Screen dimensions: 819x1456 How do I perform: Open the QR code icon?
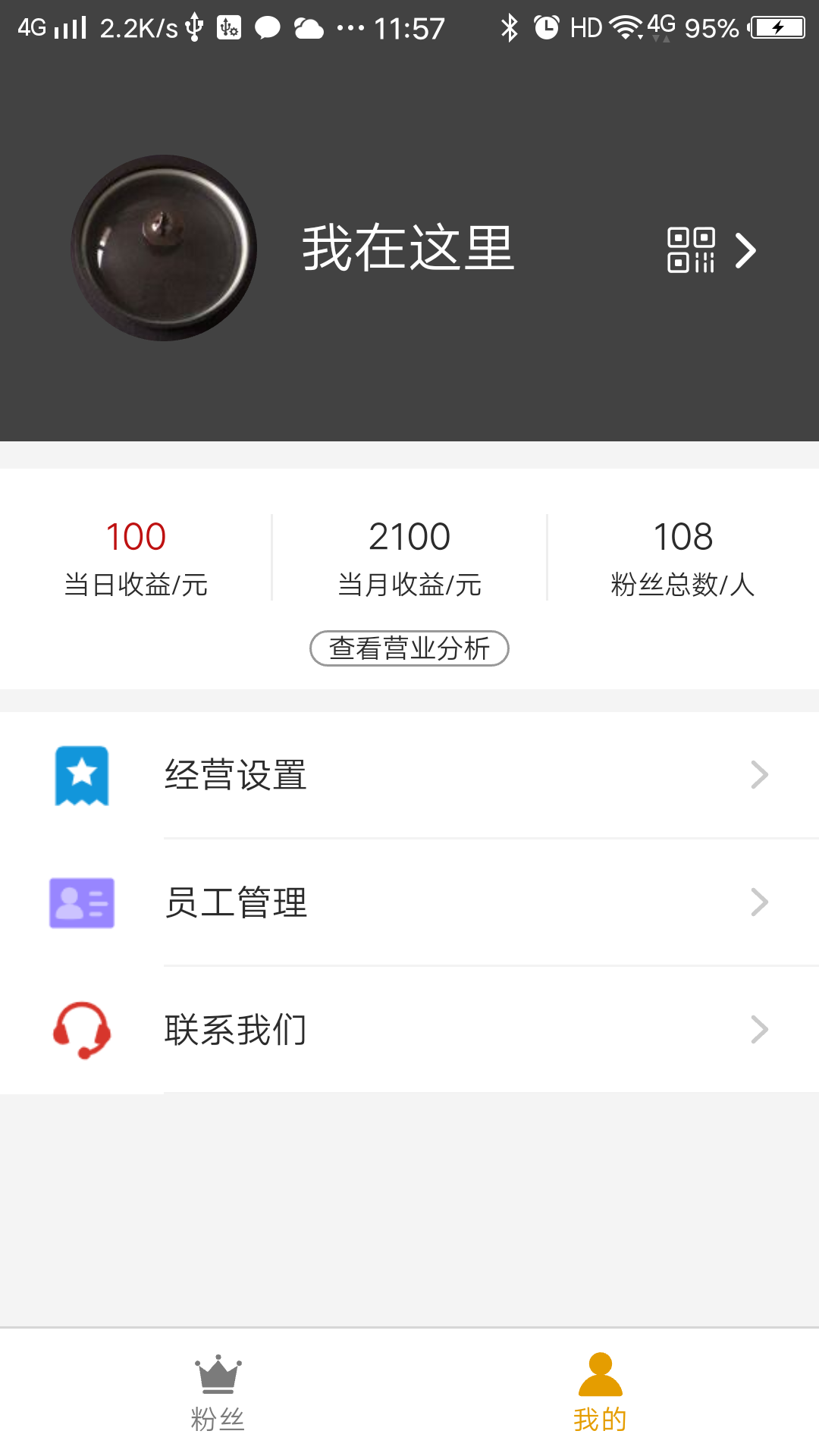click(x=691, y=249)
